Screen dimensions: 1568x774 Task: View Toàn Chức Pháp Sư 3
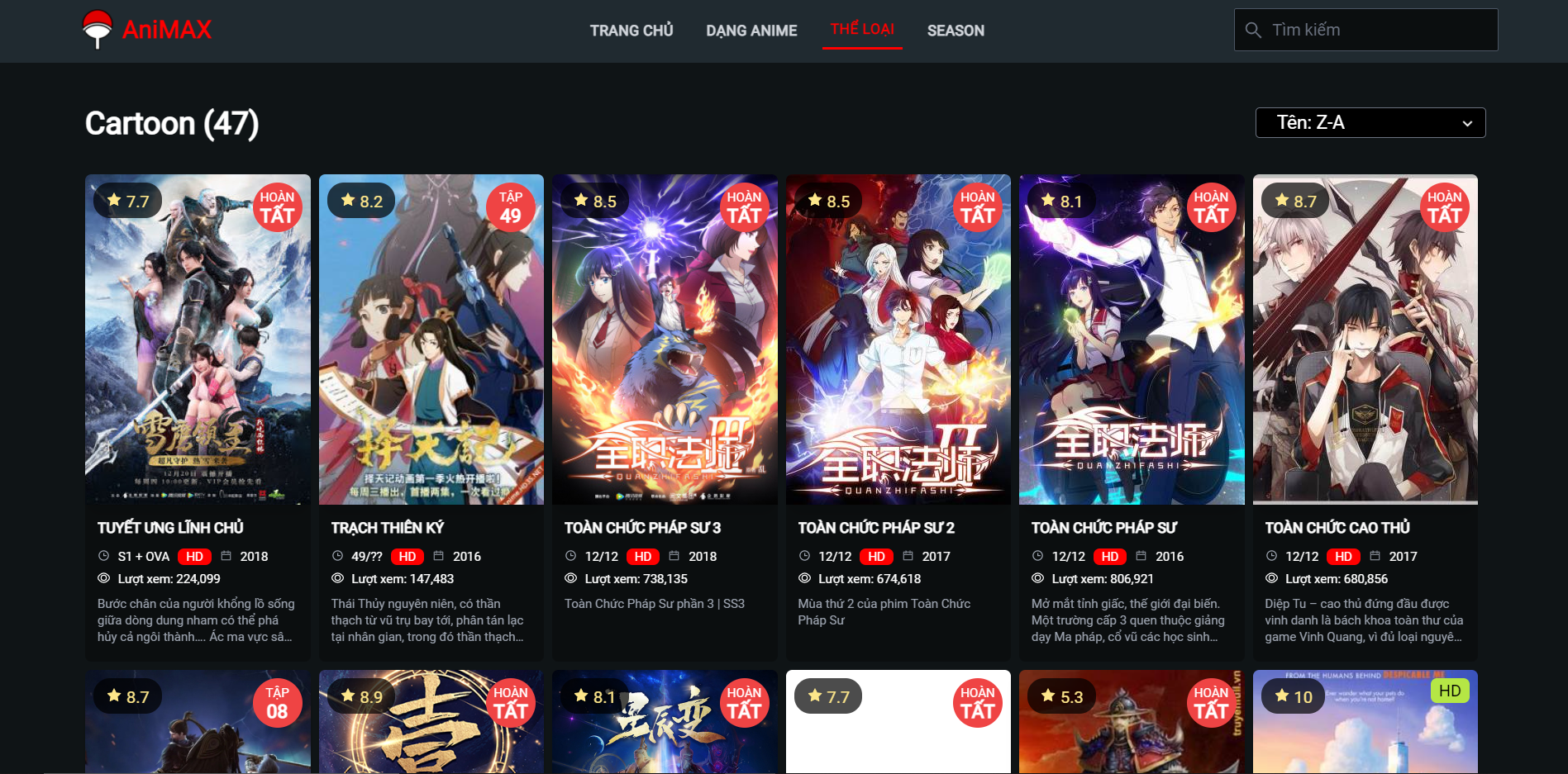665,340
